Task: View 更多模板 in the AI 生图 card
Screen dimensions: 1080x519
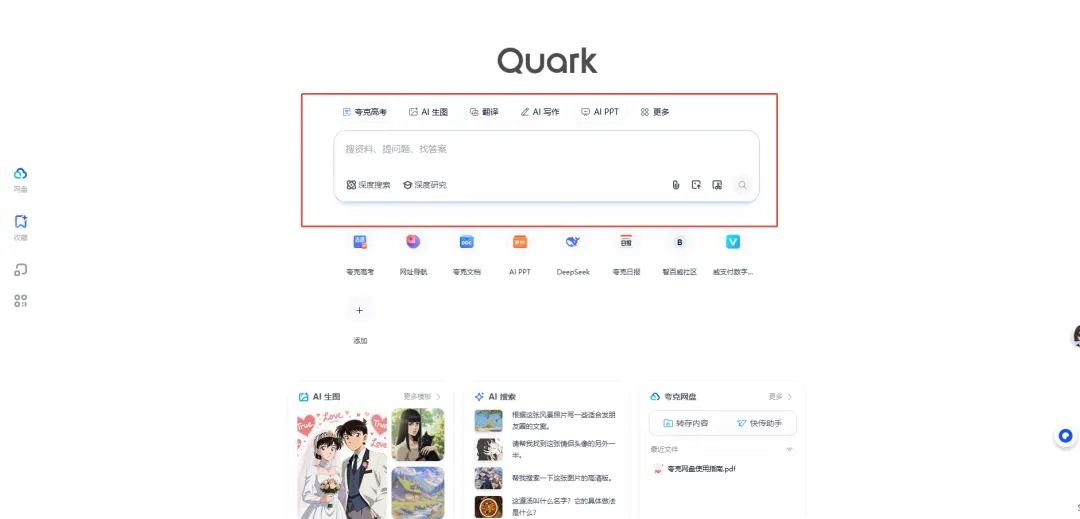Action: pos(422,397)
